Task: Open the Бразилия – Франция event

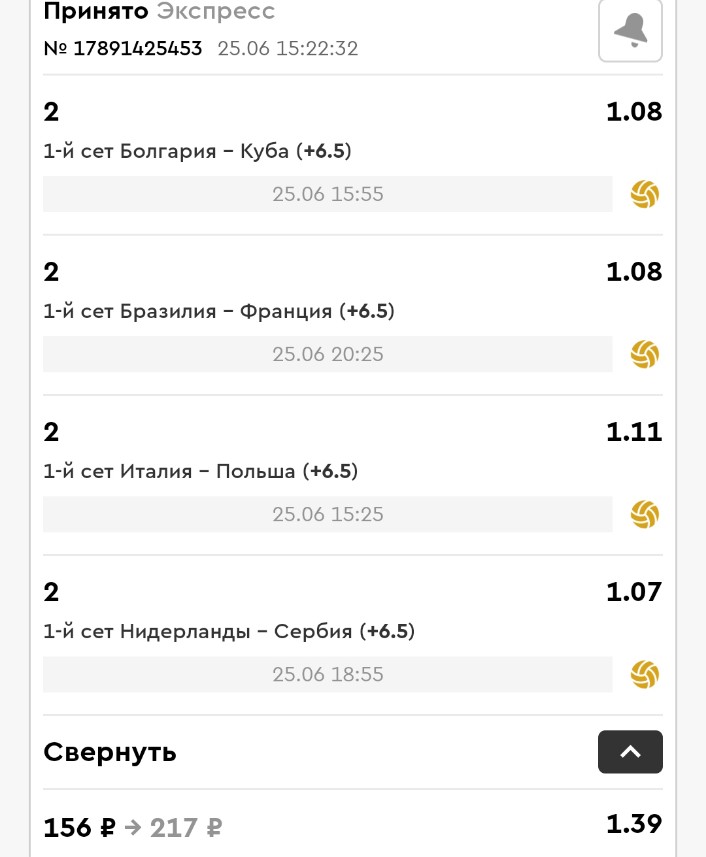Action: 219,311
